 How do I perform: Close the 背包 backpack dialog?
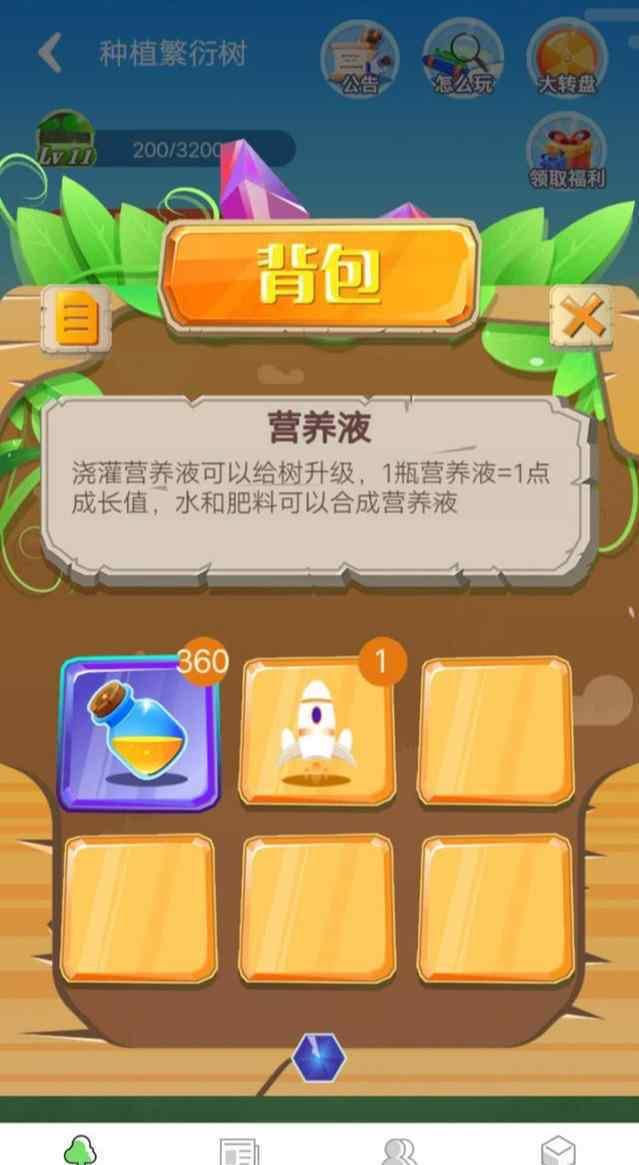click(x=582, y=318)
